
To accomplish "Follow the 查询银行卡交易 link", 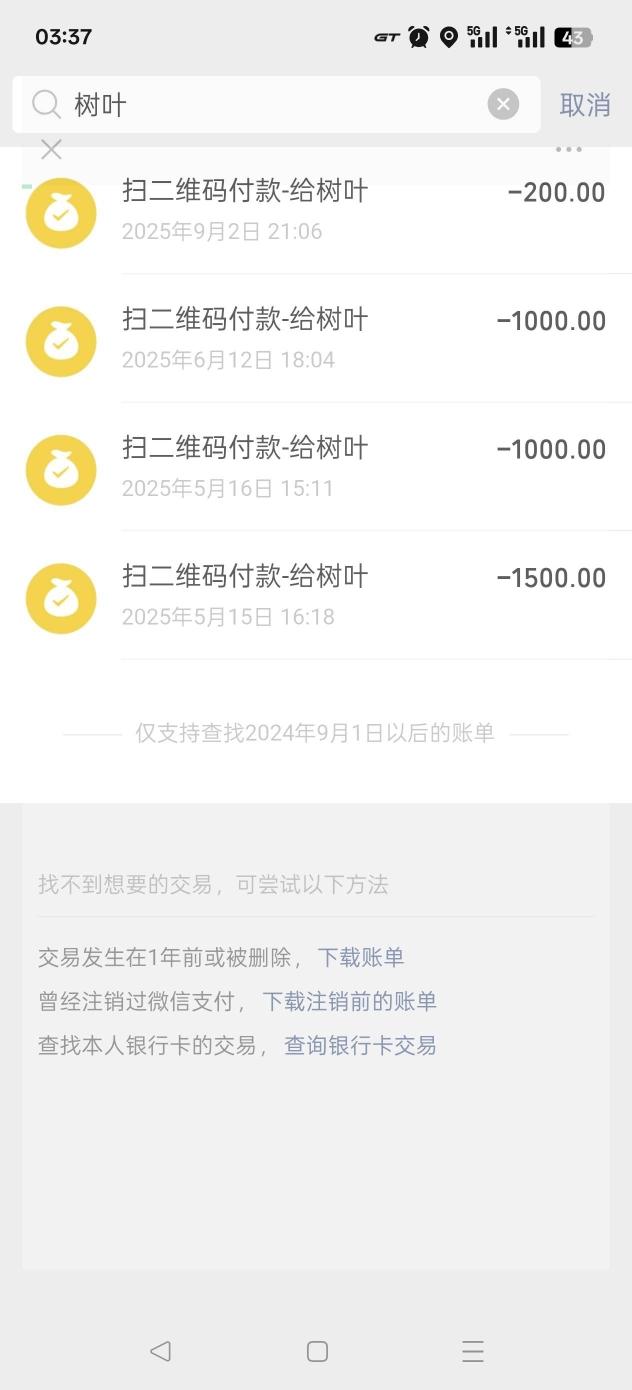I will tap(360, 1046).
